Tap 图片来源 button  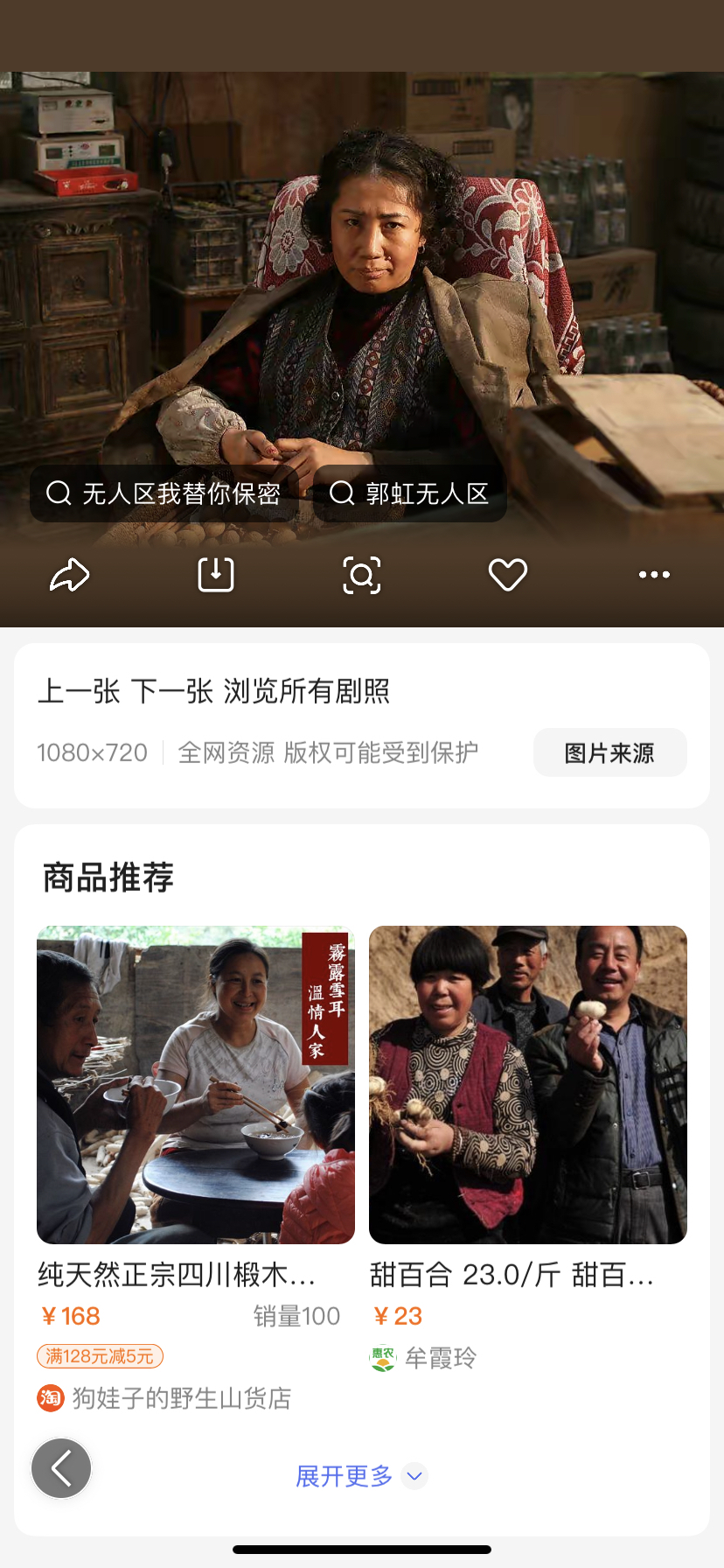click(x=609, y=752)
